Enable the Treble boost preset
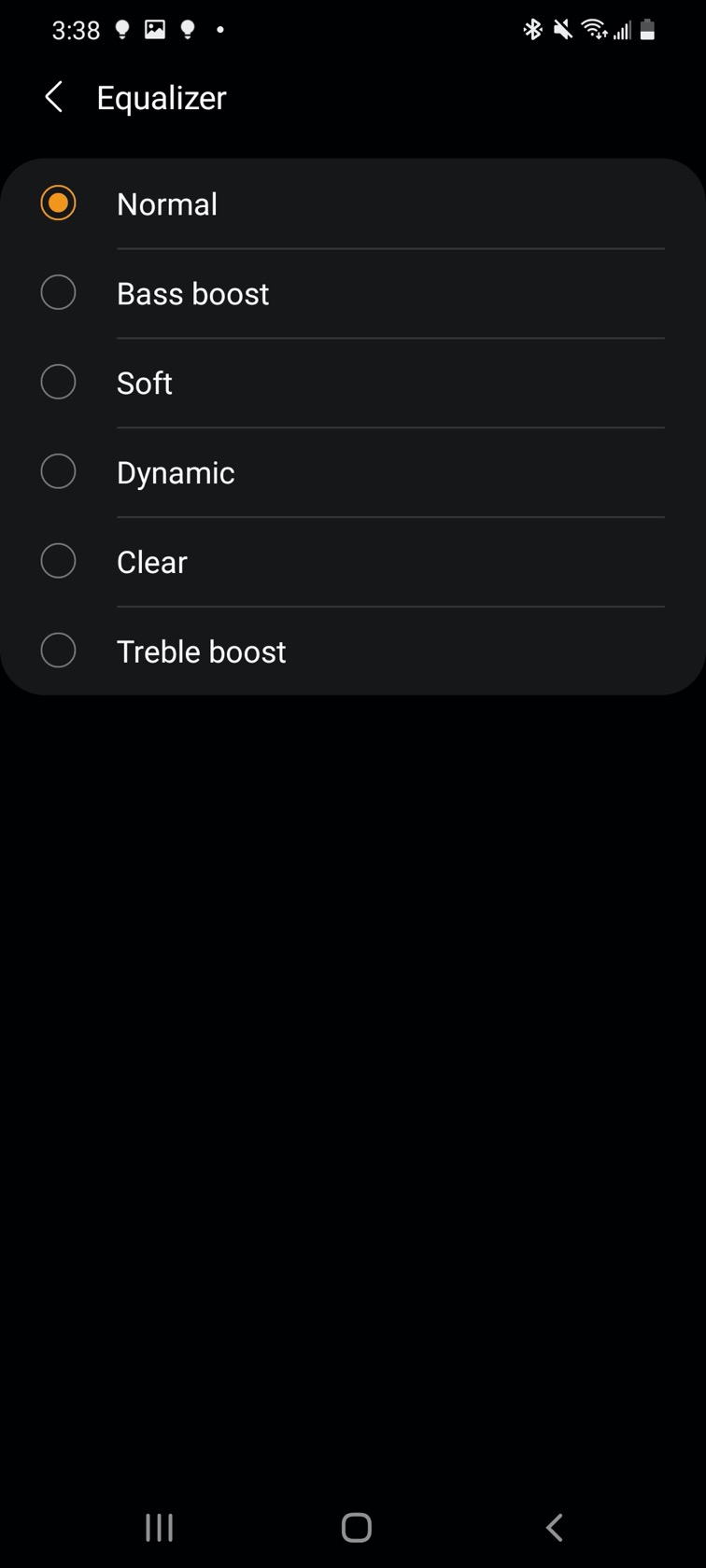 point(58,651)
